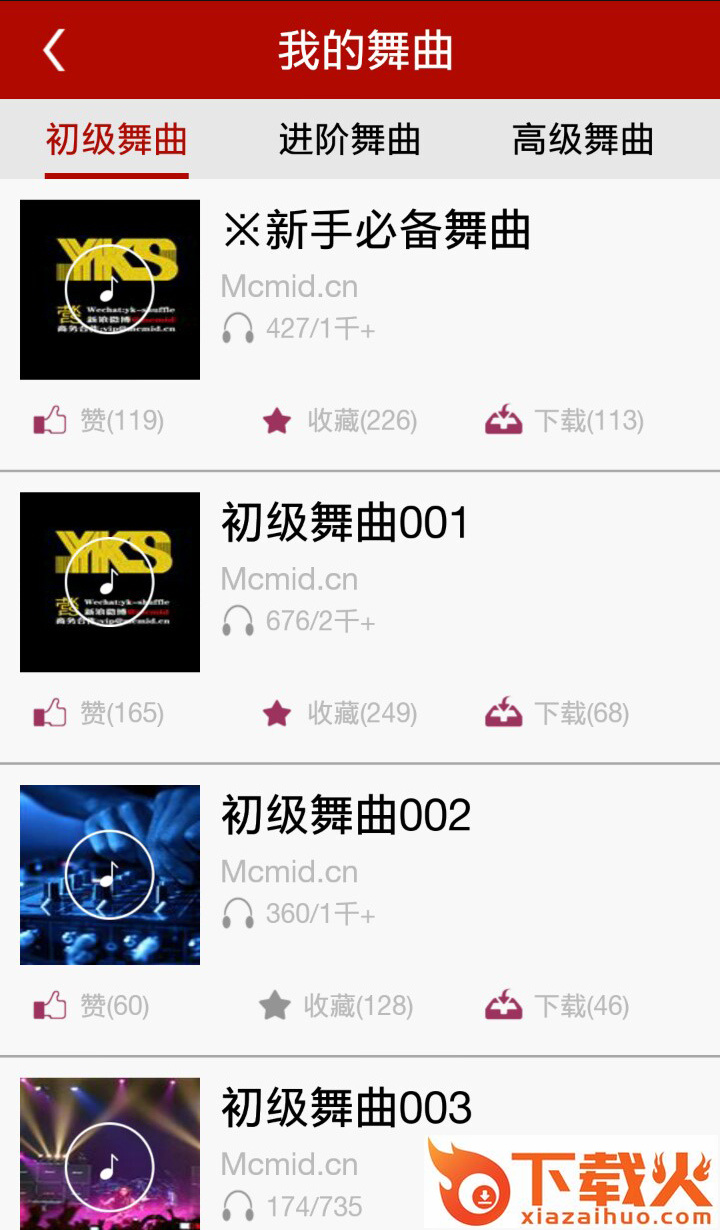Download the 初级舞曲002 track

click(557, 1006)
